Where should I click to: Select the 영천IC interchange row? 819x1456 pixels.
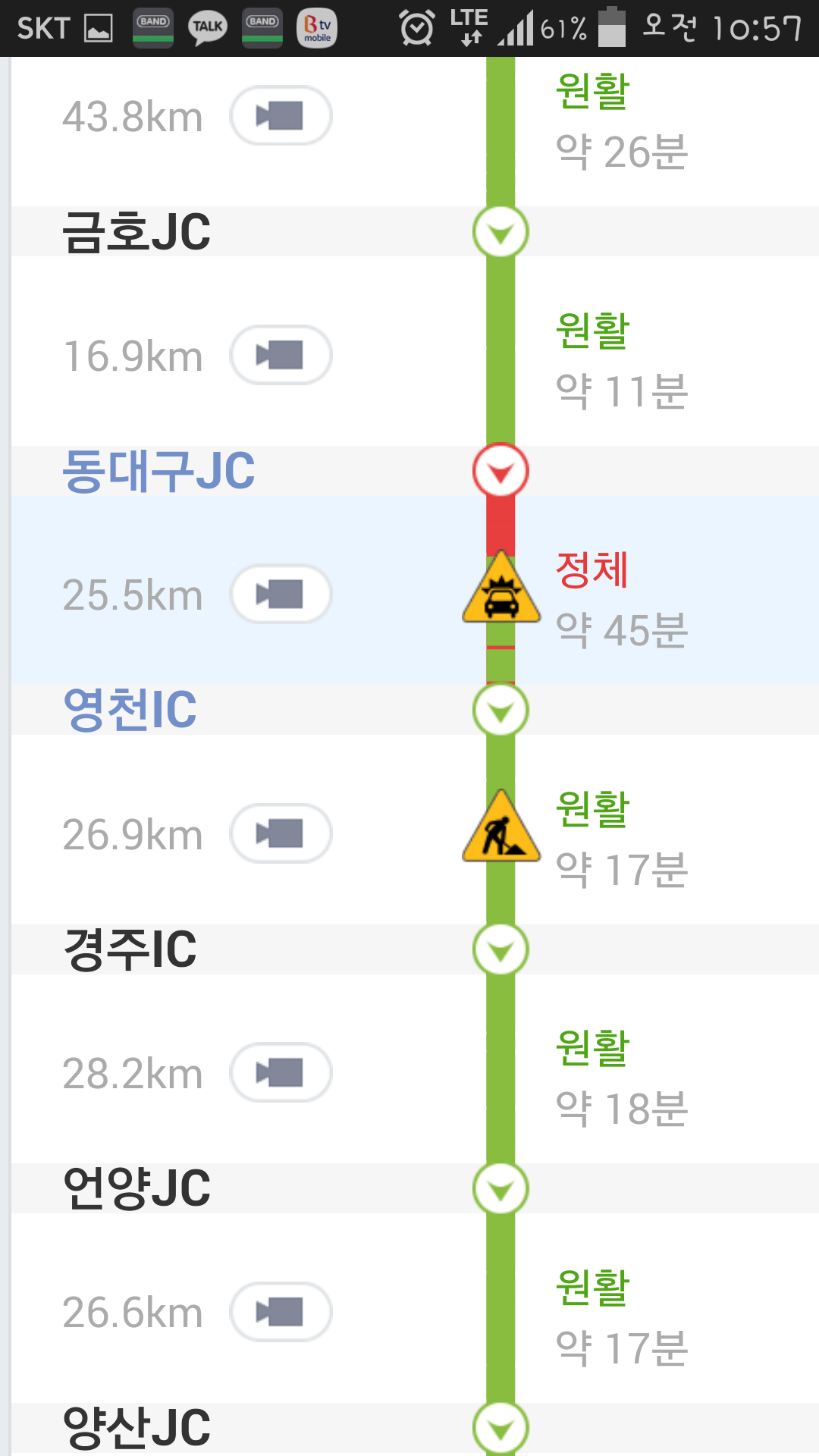tap(415, 710)
